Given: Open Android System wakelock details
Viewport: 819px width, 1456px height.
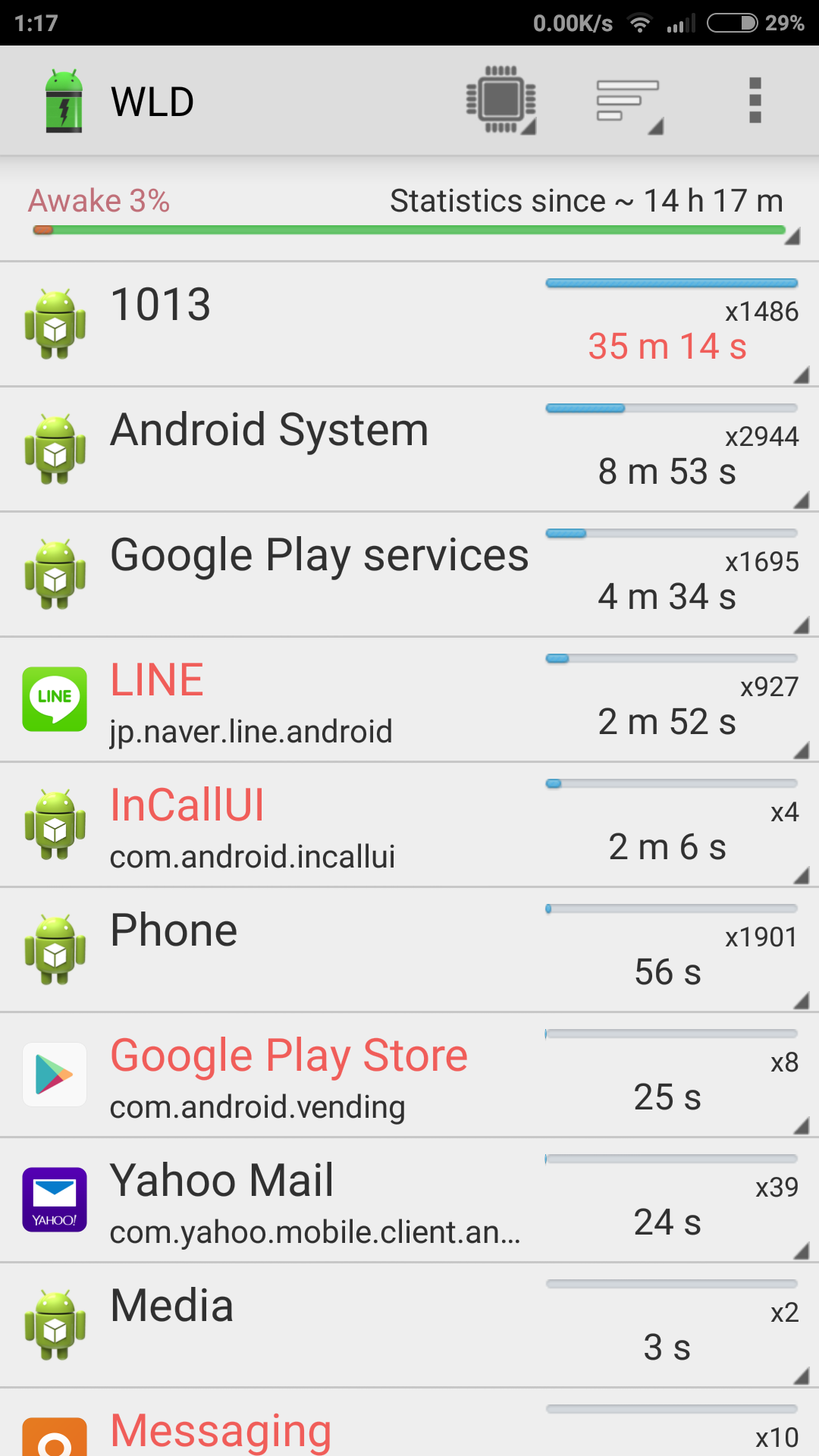Looking at the screenshot, I should [409, 449].
